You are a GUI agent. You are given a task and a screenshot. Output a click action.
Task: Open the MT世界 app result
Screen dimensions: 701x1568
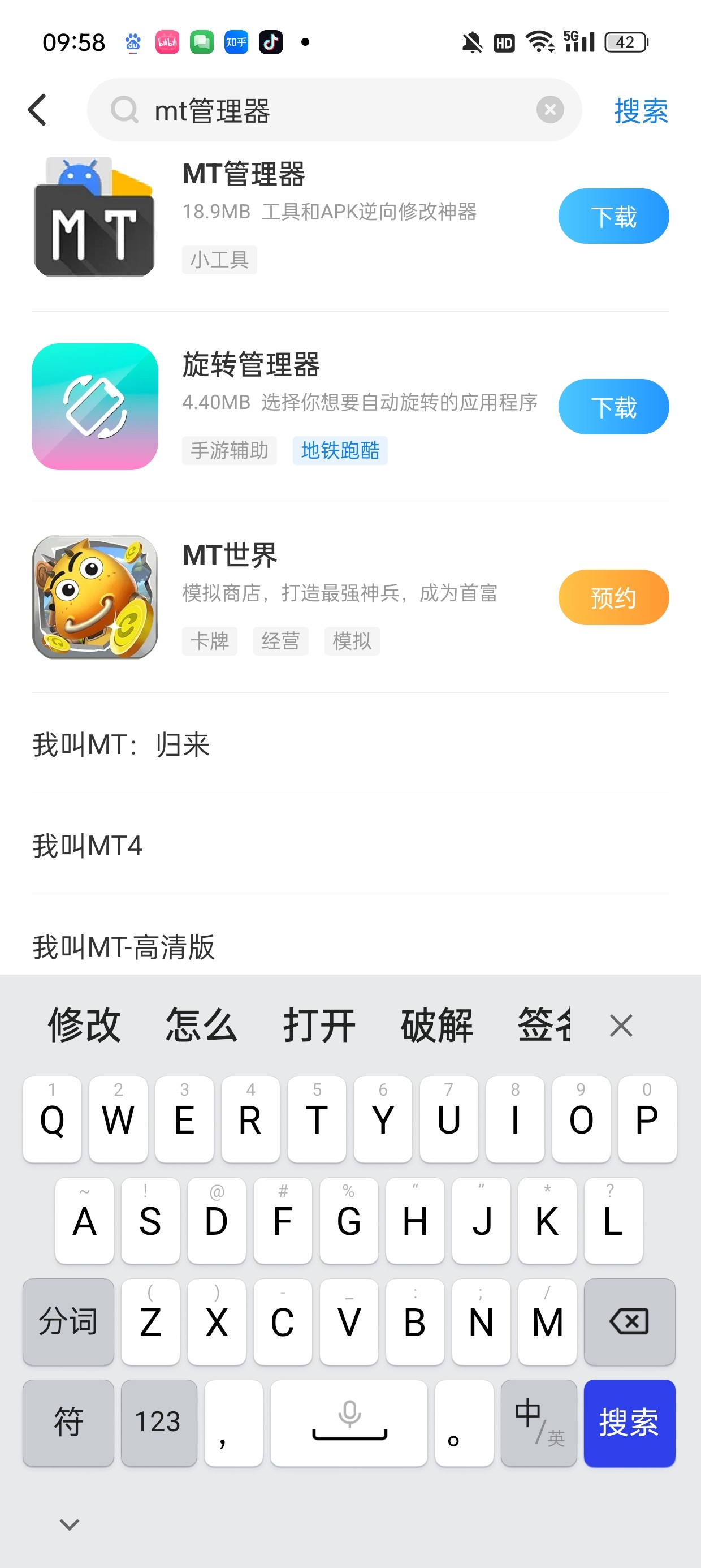tap(231, 555)
